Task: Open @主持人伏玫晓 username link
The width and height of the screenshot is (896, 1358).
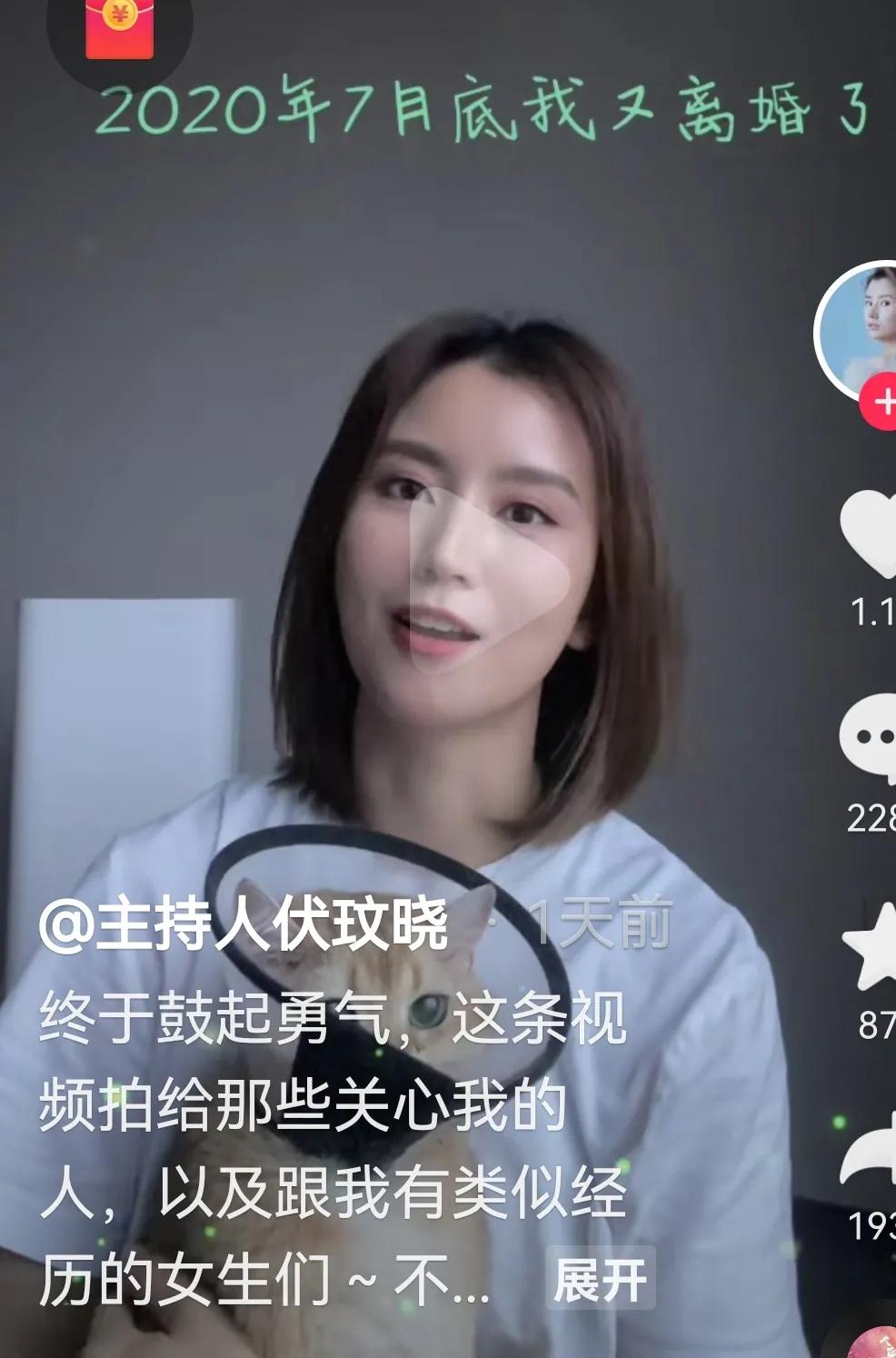Action: pos(243,925)
